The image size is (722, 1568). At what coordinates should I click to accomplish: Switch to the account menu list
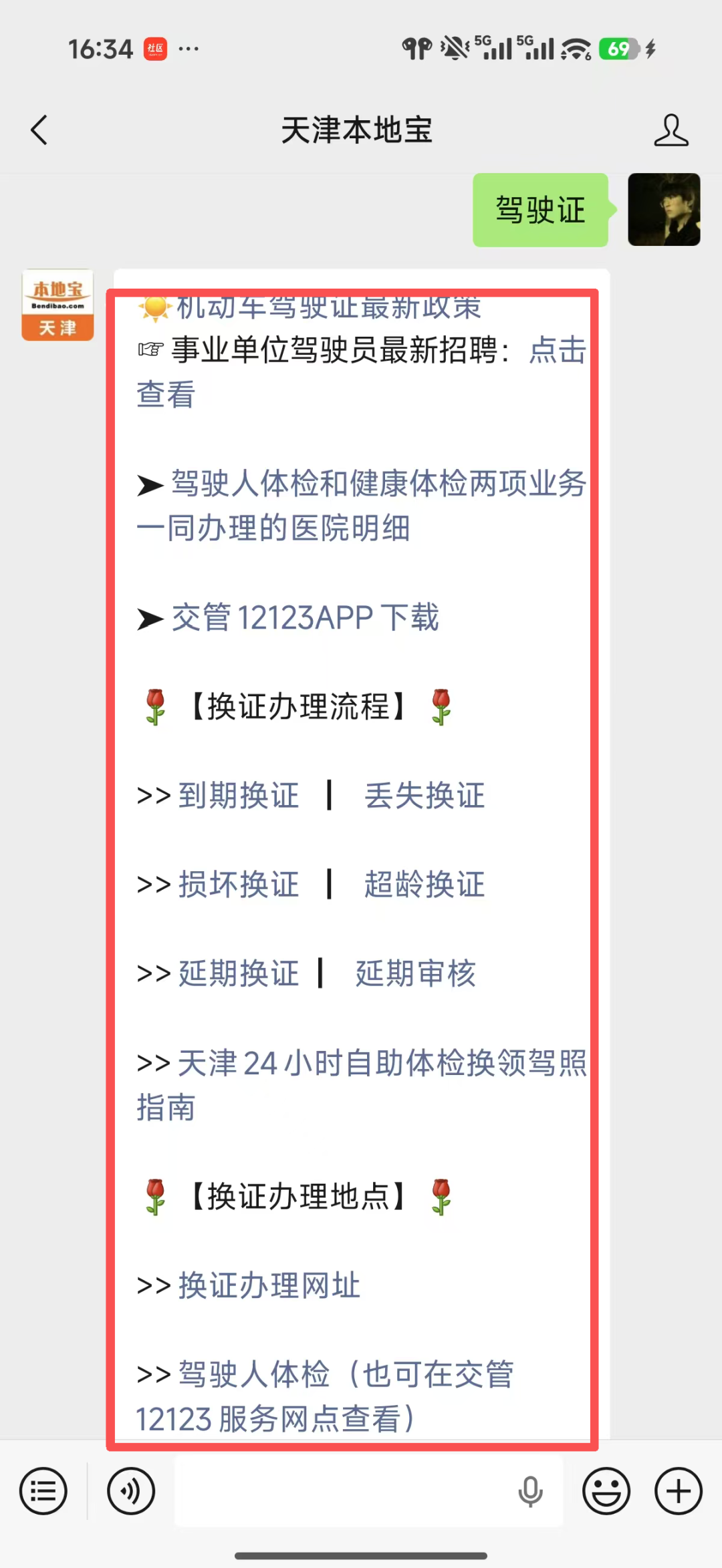pyautogui.click(x=43, y=1491)
